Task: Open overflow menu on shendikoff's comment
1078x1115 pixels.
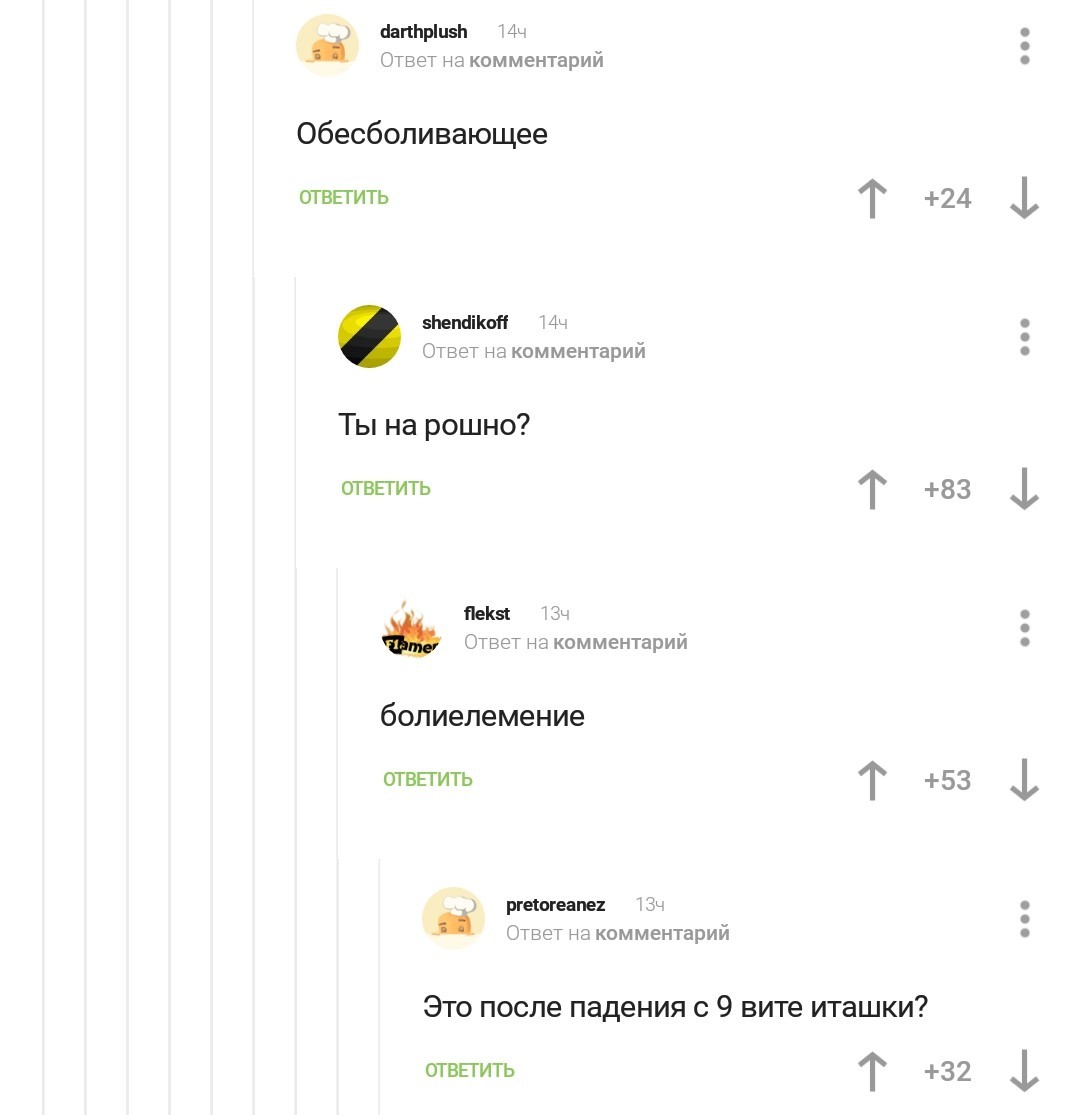Action: [x=1024, y=337]
